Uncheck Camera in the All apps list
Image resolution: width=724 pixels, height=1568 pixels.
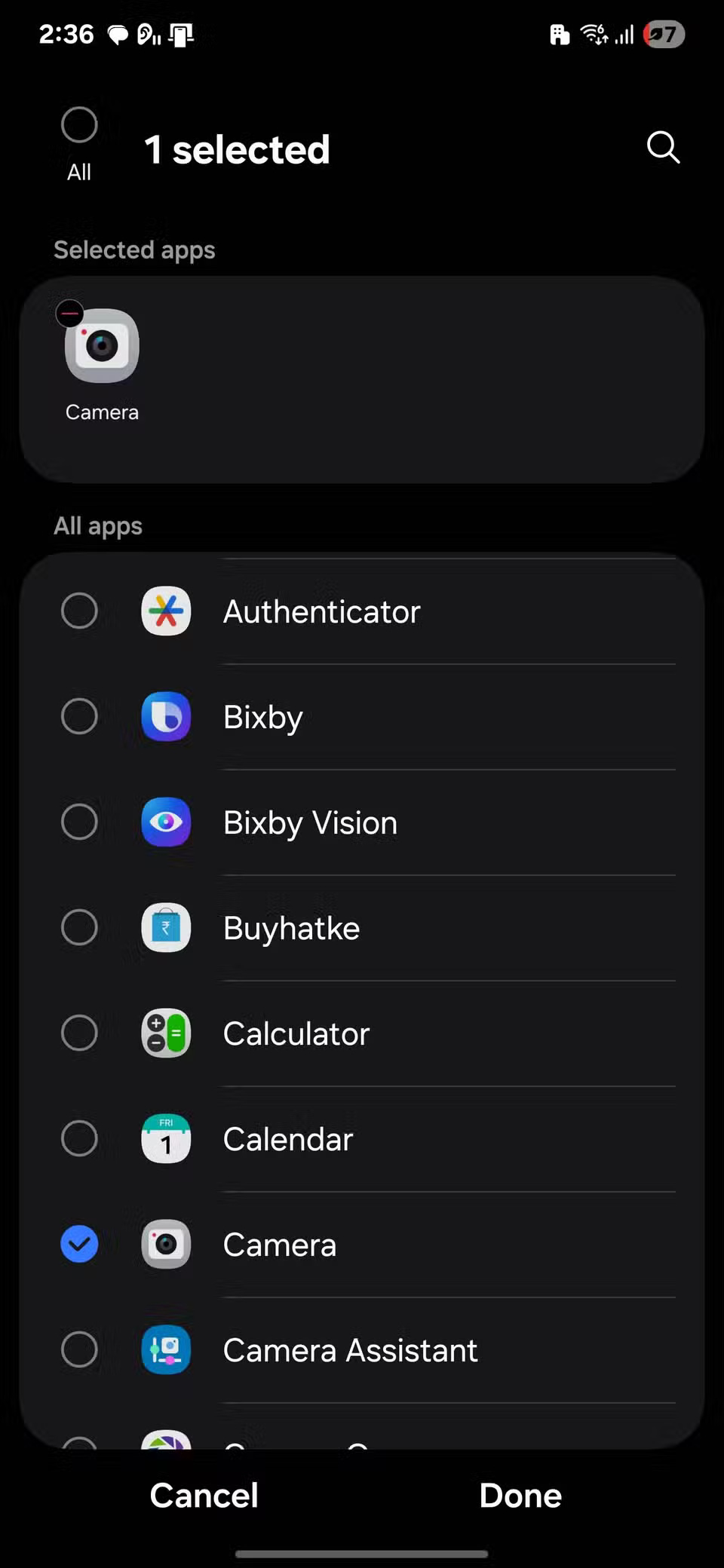click(79, 1244)
